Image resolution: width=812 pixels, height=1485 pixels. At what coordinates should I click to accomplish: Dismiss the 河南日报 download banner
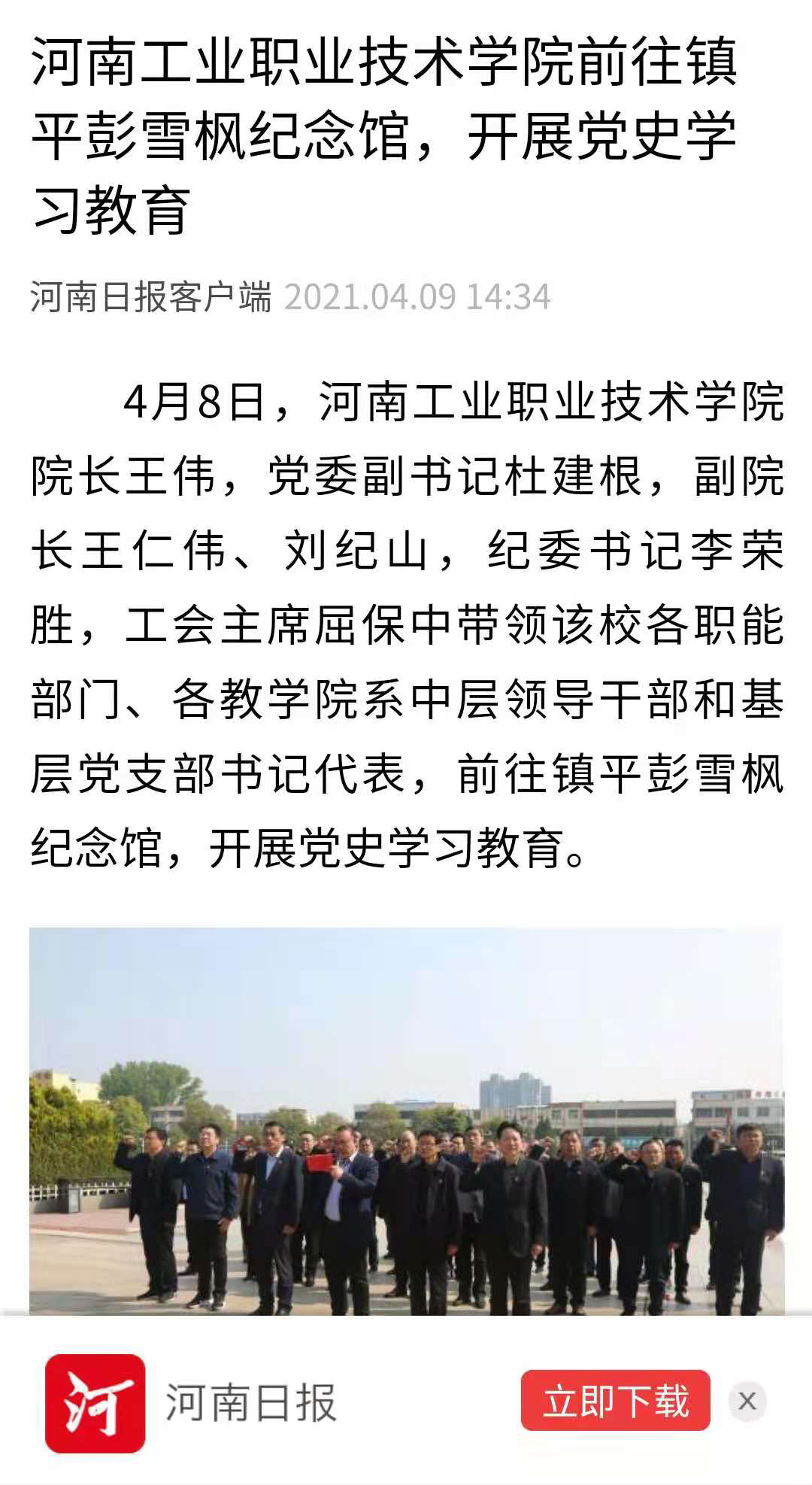(747, 1401)
